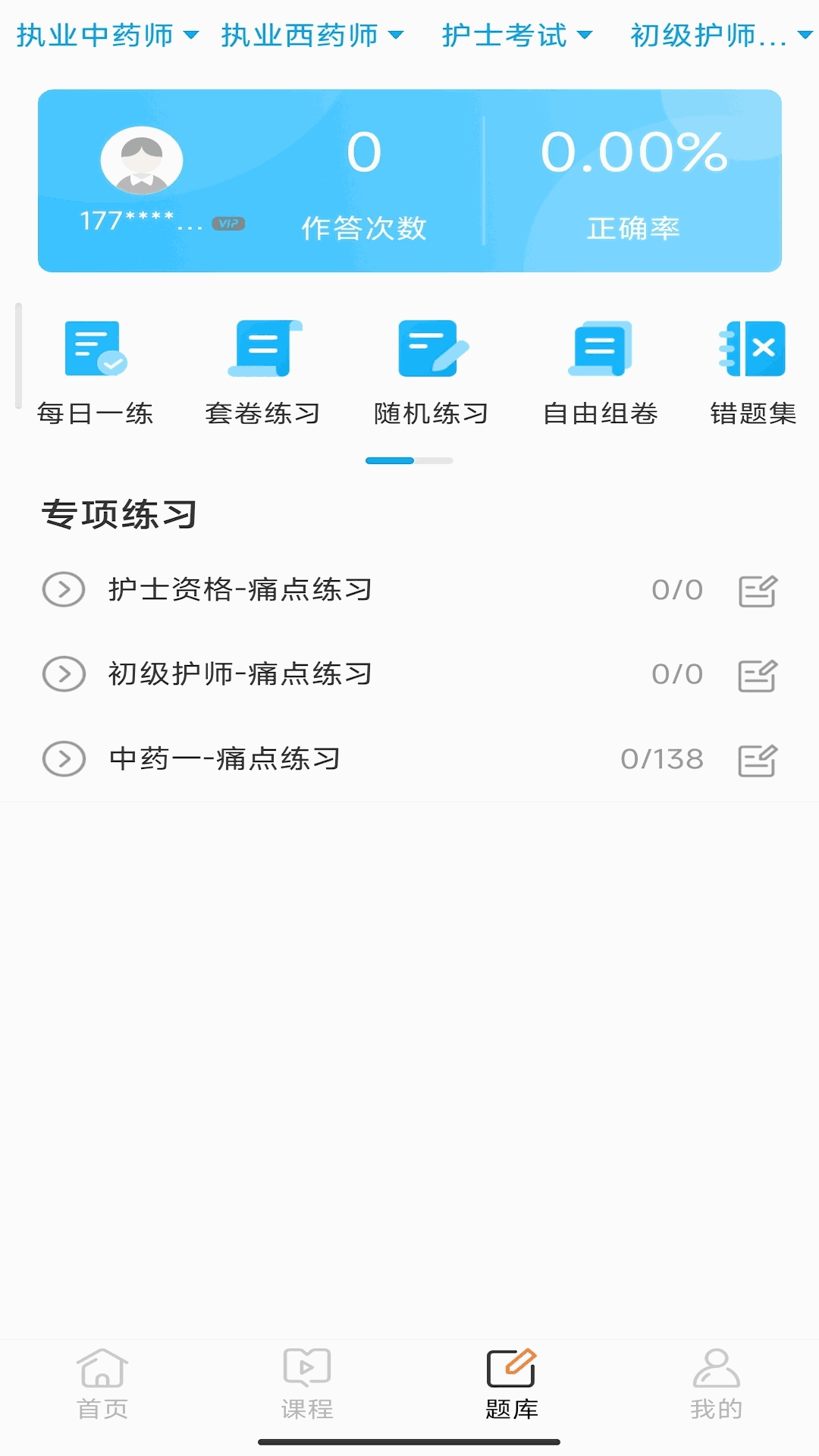This screenshot has width=819, height=1456.
Task: Open 自由组卷 custom paper
Action: 600,372
